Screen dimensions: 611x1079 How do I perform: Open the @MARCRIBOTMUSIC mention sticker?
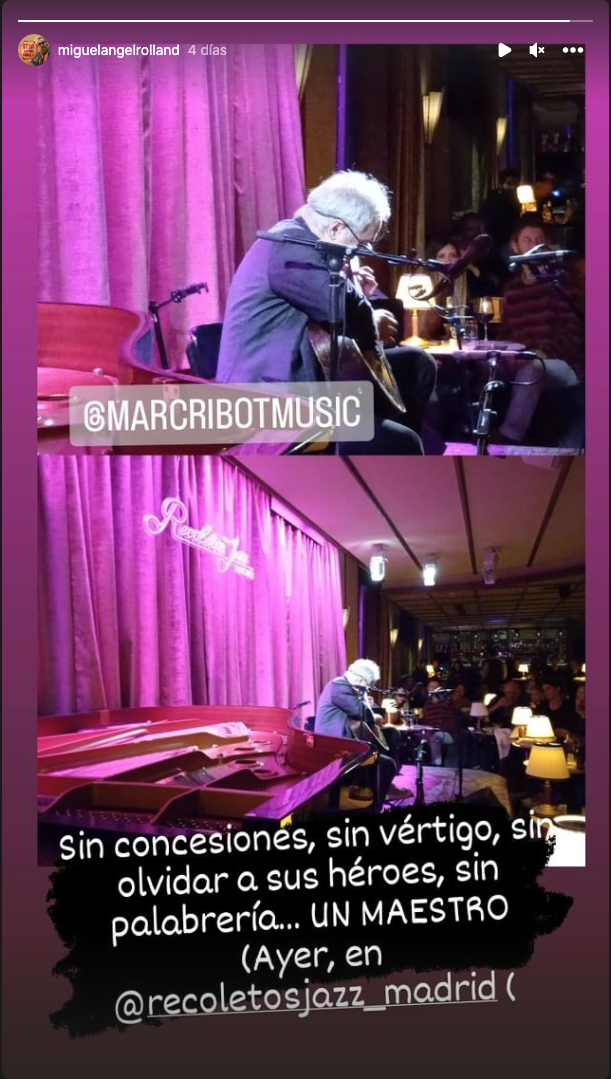[x=221, y=414]
